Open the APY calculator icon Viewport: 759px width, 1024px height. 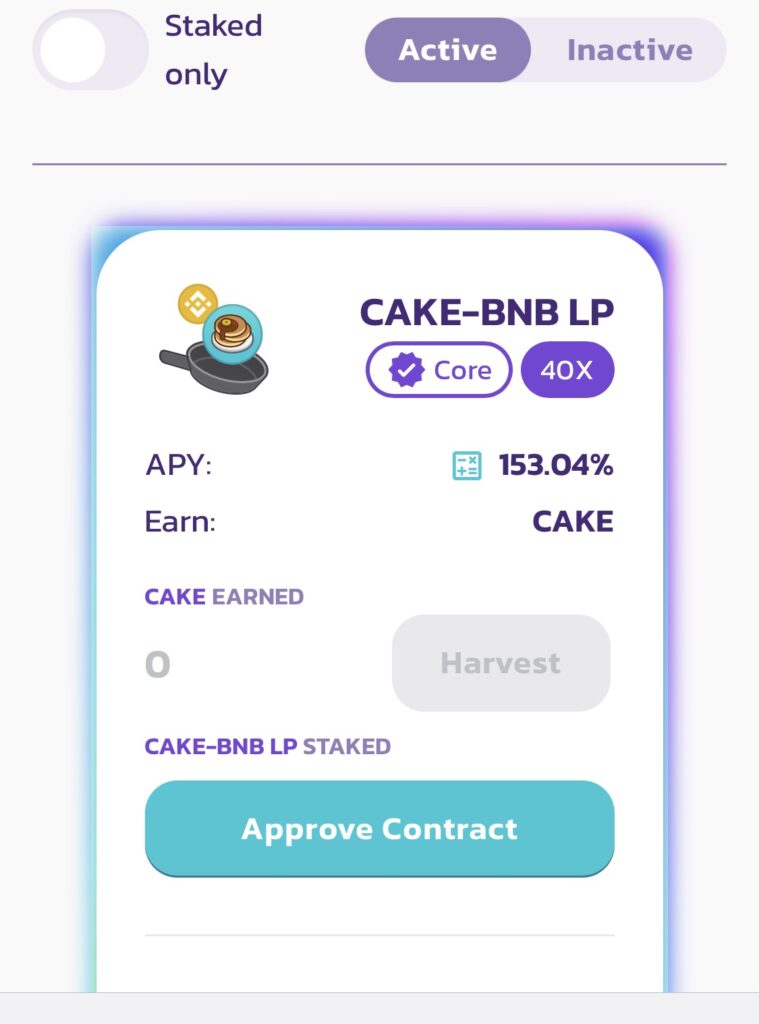pos(467,465)
